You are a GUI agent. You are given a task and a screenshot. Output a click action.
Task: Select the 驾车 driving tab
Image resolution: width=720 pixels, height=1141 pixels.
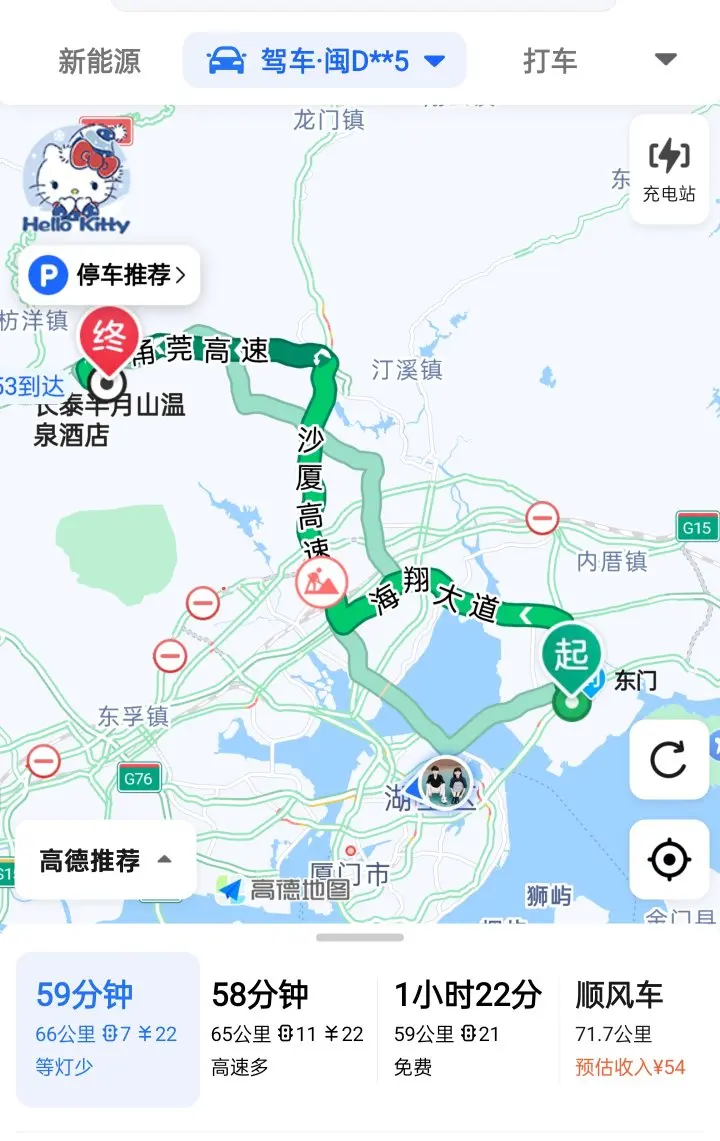pos(324,60)
